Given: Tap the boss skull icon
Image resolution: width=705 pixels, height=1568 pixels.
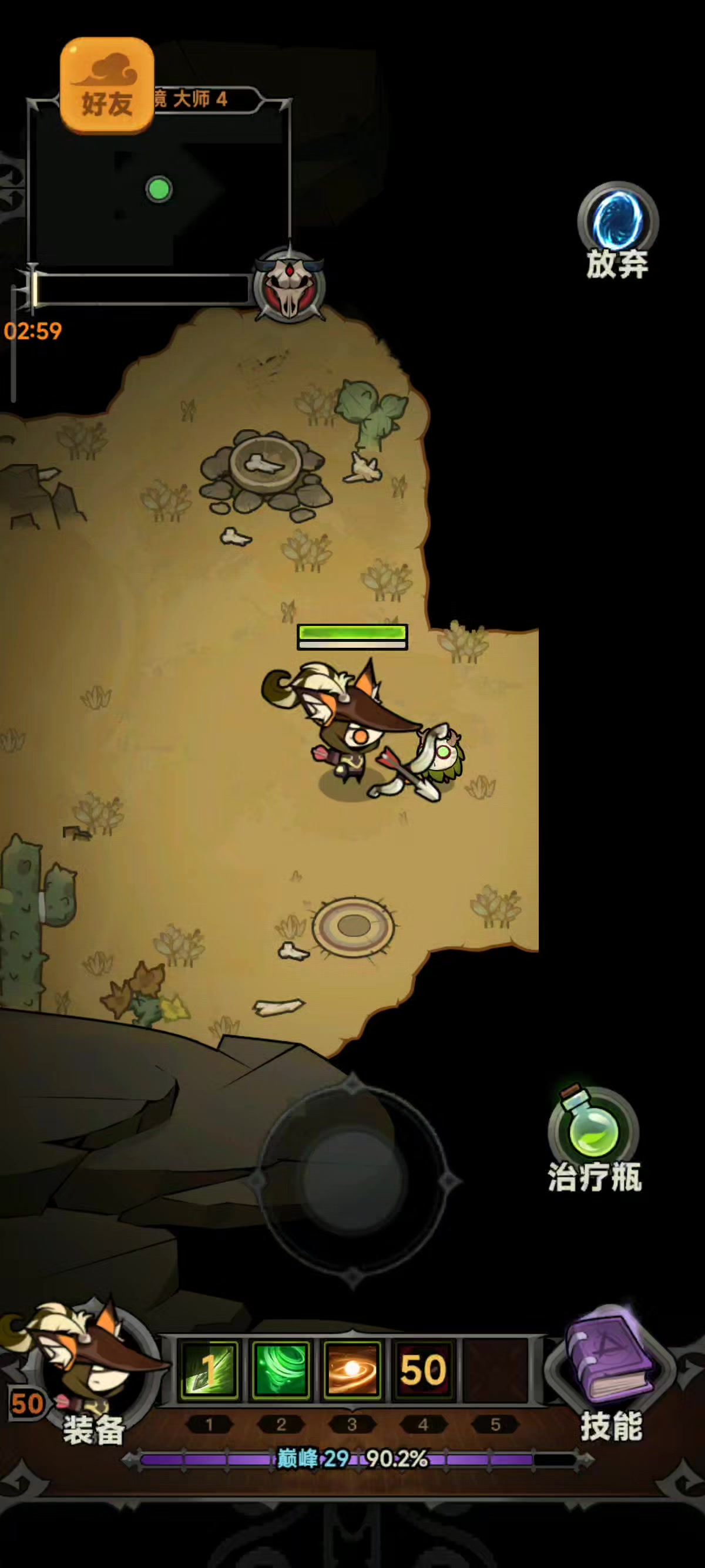Looking at the screenshot, I should tap(290, 284).
